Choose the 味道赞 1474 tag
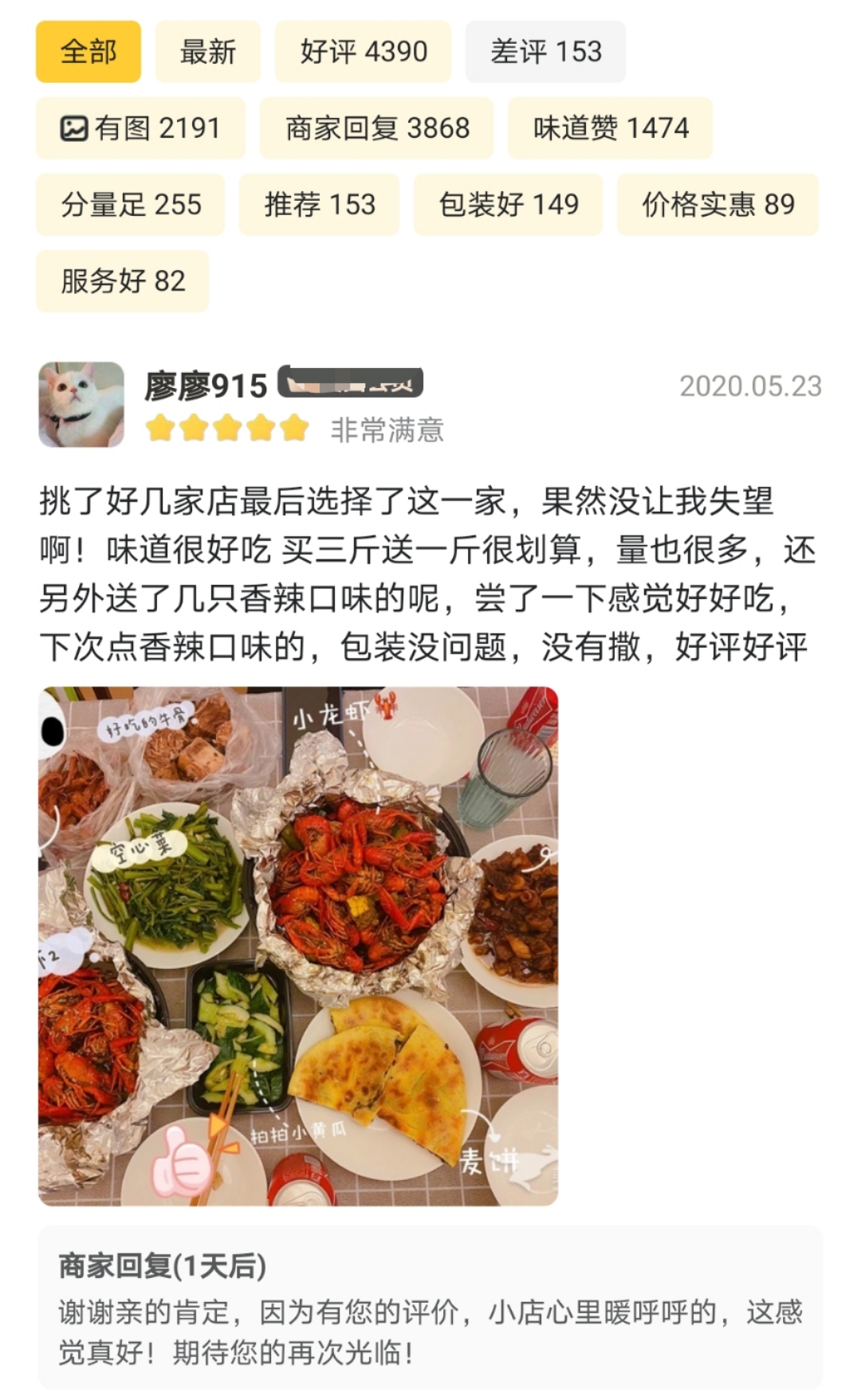This screenshot has width=861, height=1400. tap(609, 127)
